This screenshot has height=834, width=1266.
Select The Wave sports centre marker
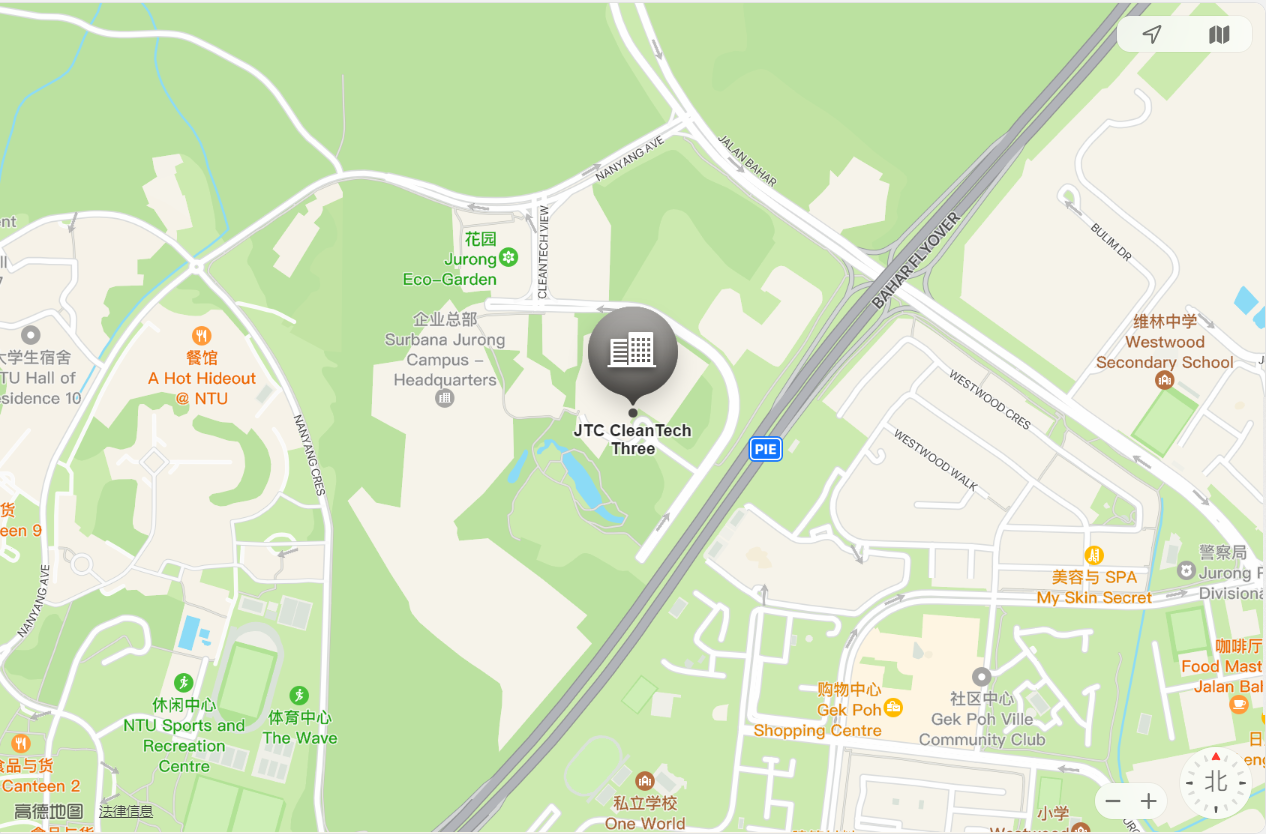coord(299,695)
